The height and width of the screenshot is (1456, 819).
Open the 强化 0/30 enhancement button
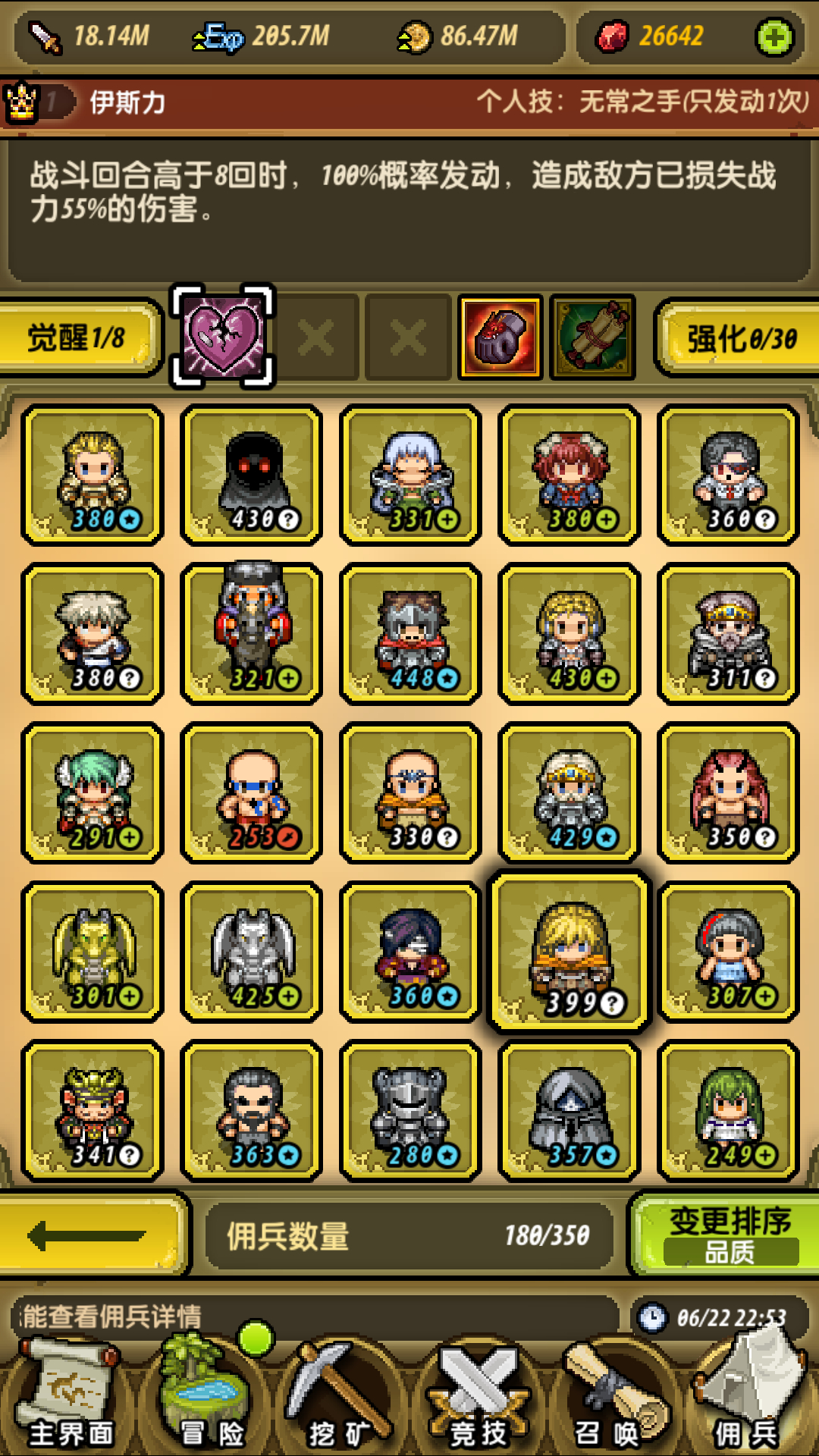pyautogui.click(x=737, y=338)
